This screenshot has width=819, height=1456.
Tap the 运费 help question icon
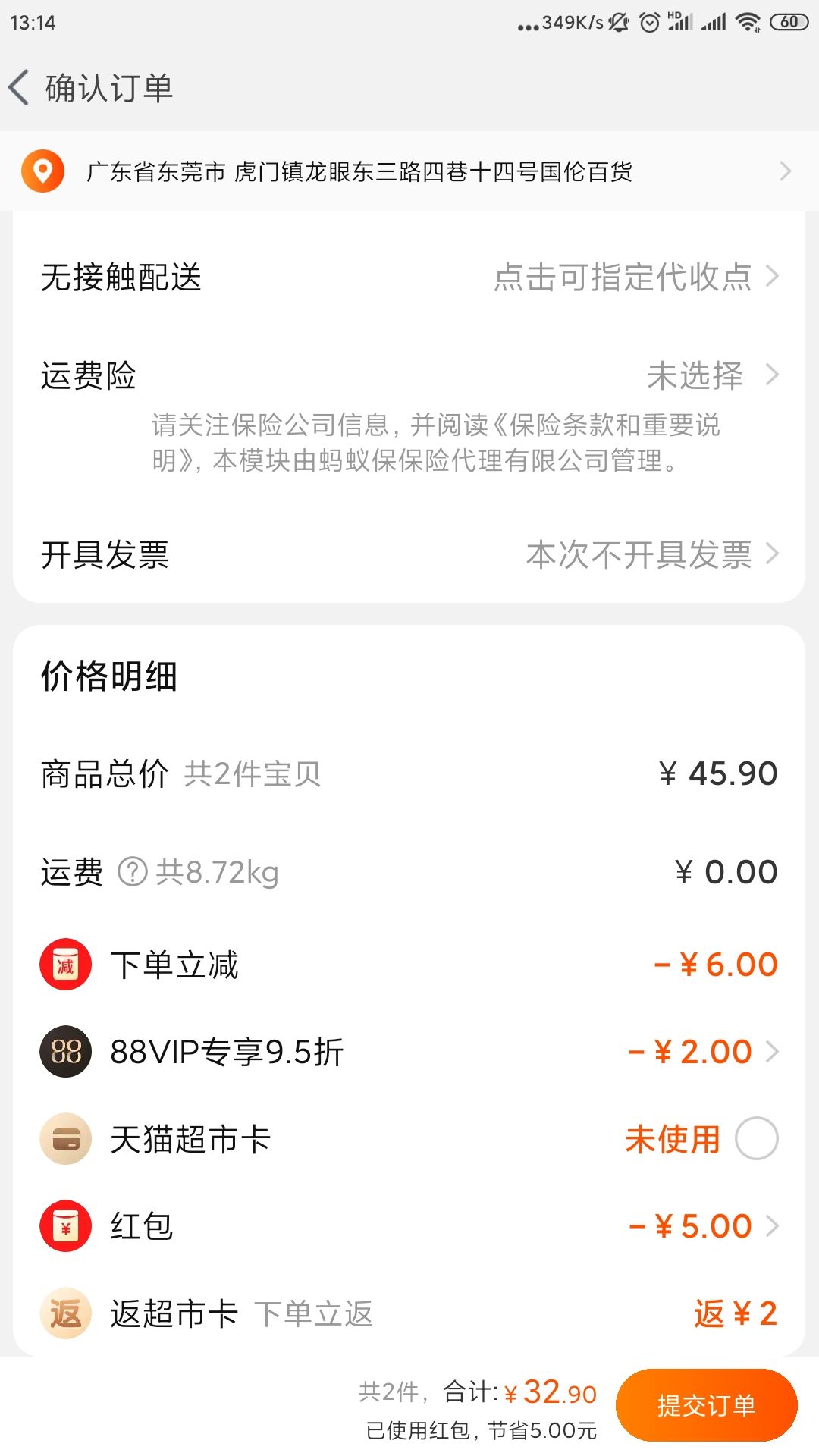(x=133, y=872)
